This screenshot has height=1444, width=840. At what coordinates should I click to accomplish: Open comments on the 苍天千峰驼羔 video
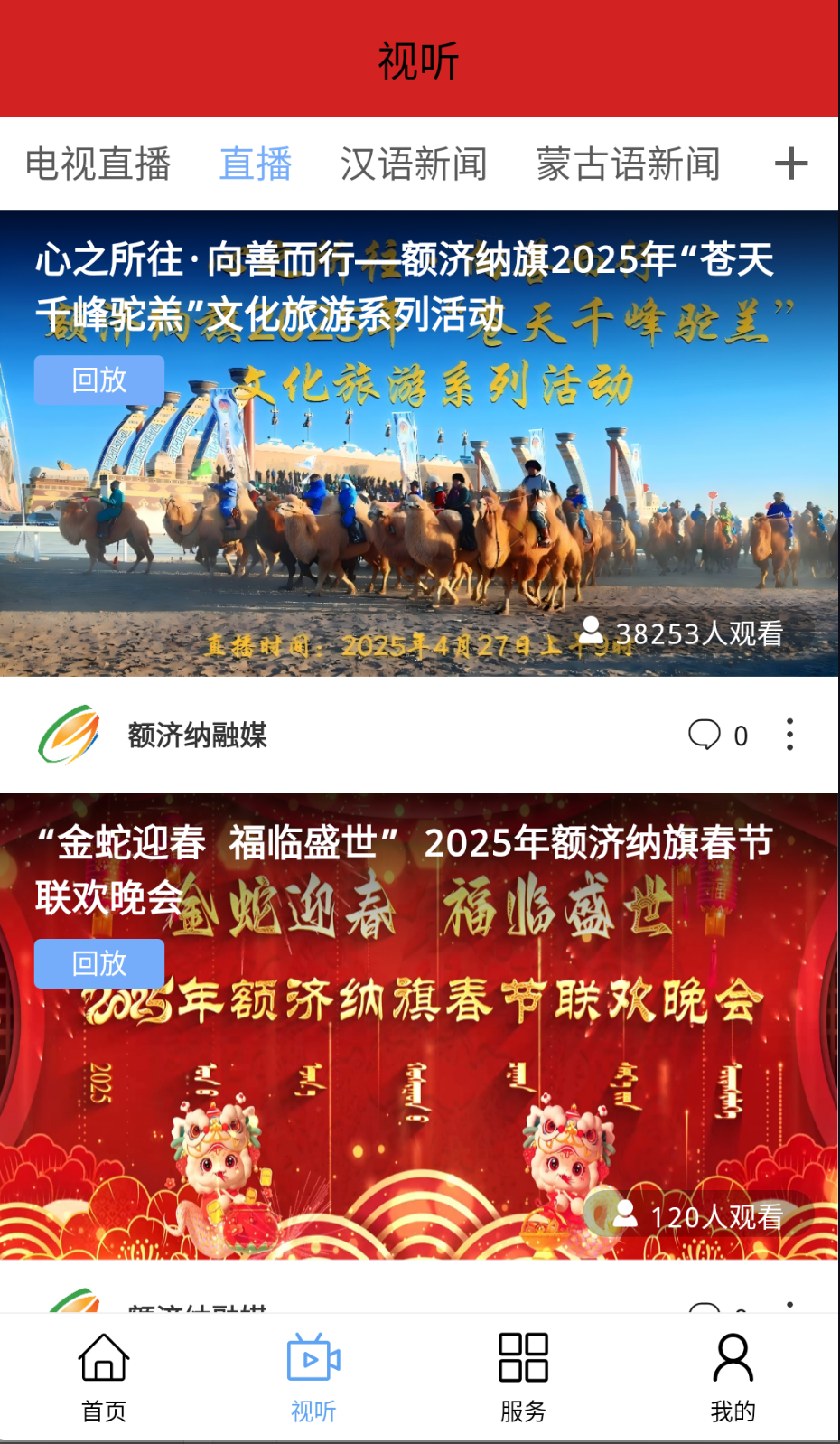pyautogui.click(x=717, y=736)
